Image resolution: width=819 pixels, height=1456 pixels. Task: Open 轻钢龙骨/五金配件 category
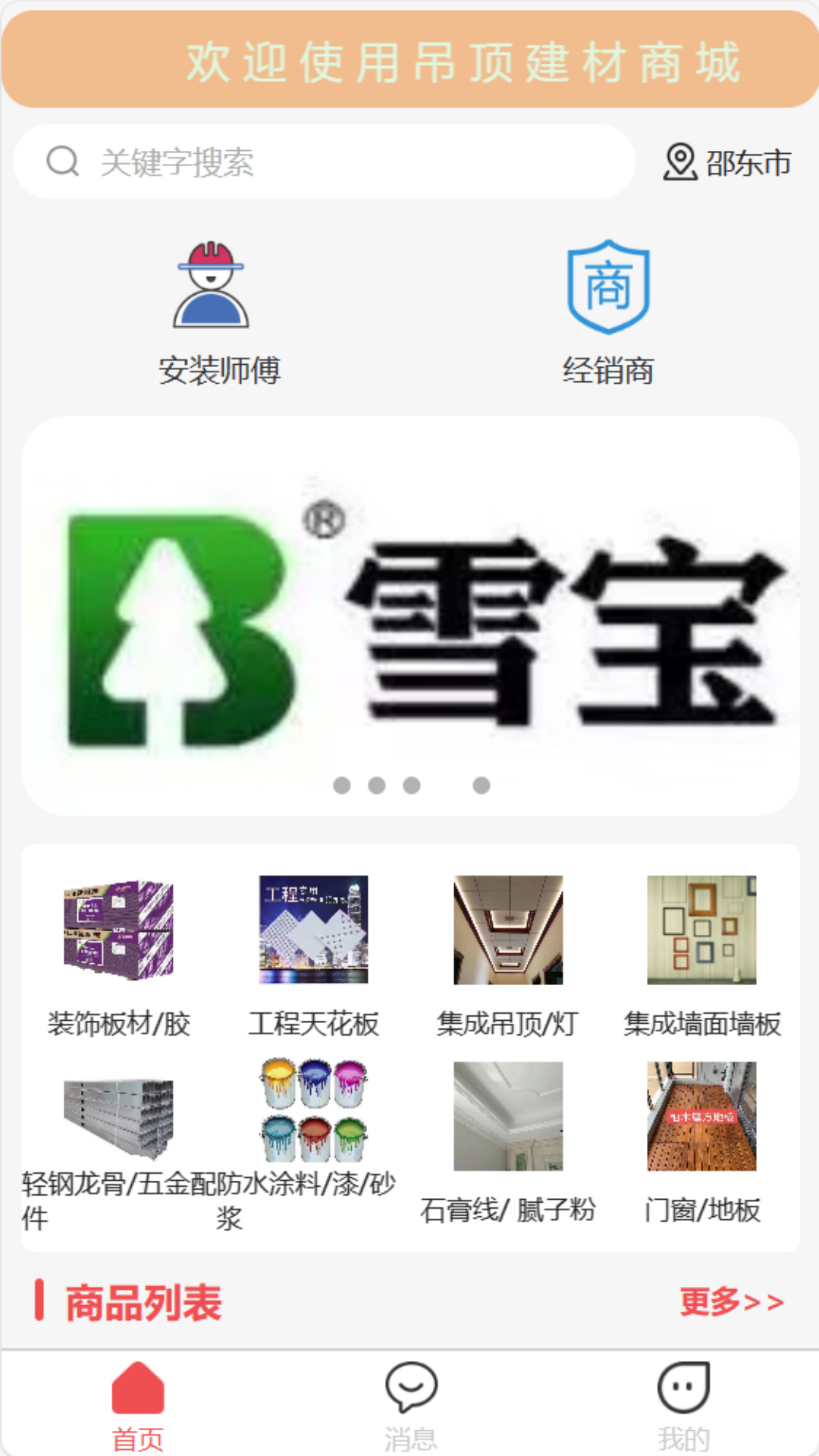pyautogui.click(x=118, y=1145)
